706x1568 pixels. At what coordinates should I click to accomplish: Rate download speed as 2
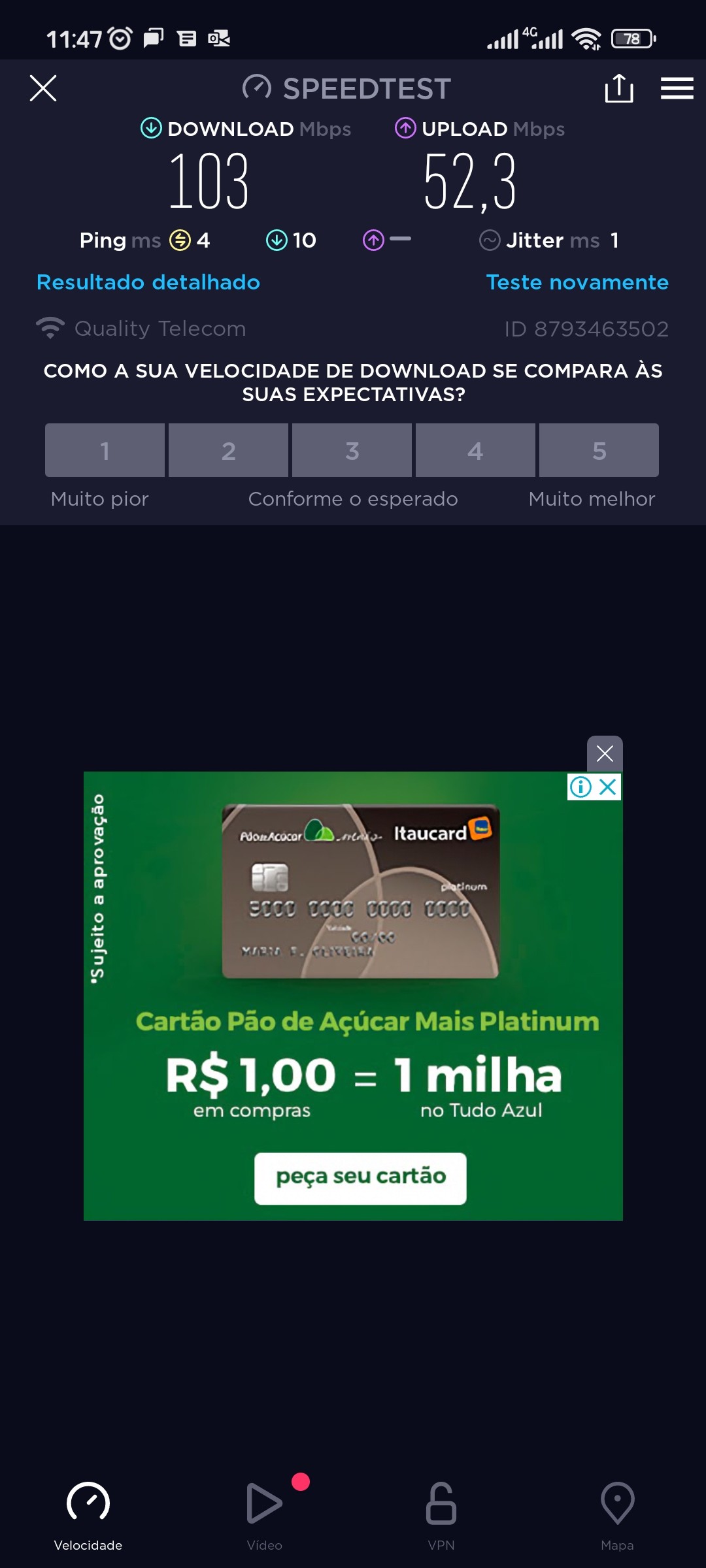pyautogui.click(x=228, y=450)
